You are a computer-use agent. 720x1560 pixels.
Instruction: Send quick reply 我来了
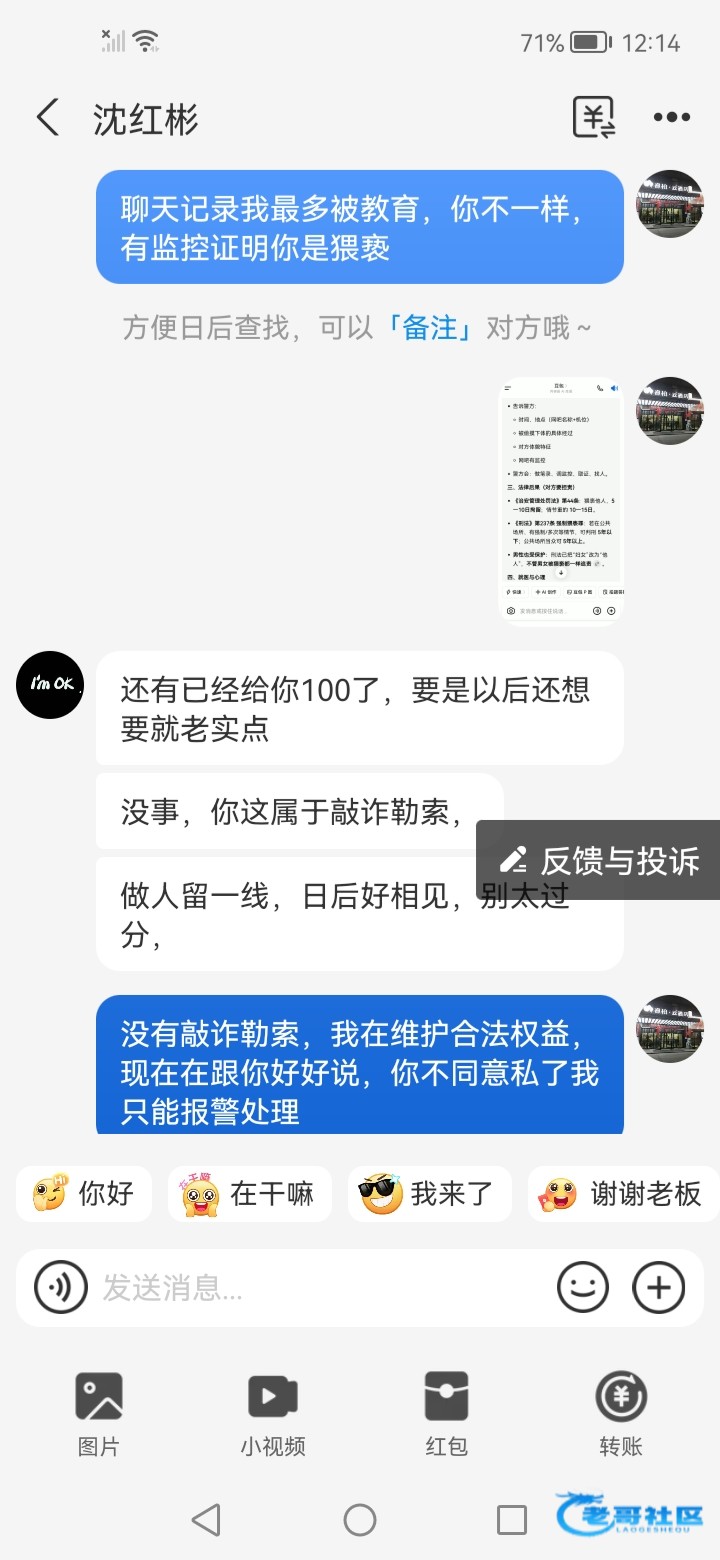pyautogui.click(x=430, y=1193)
